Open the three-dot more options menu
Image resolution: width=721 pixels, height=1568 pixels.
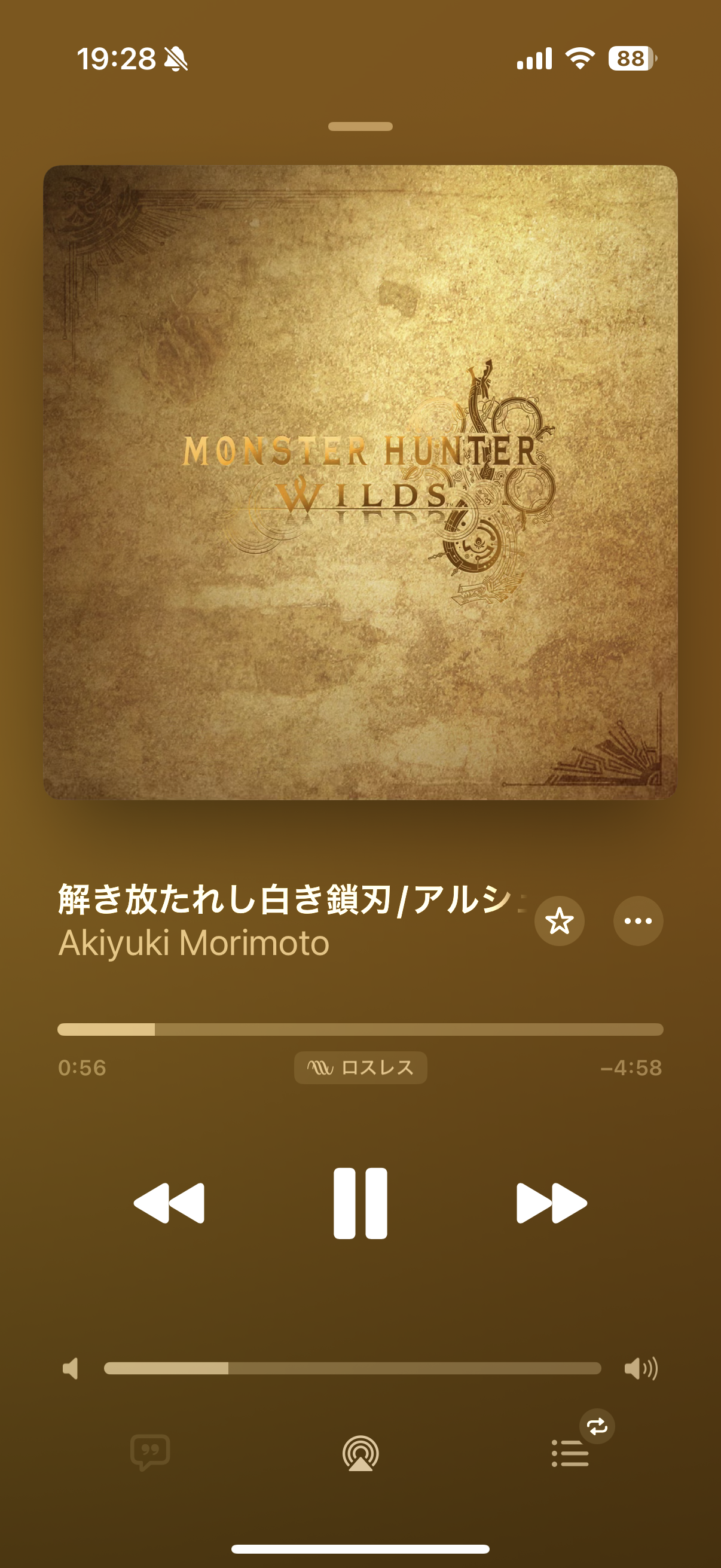click(x=638, y=921)
